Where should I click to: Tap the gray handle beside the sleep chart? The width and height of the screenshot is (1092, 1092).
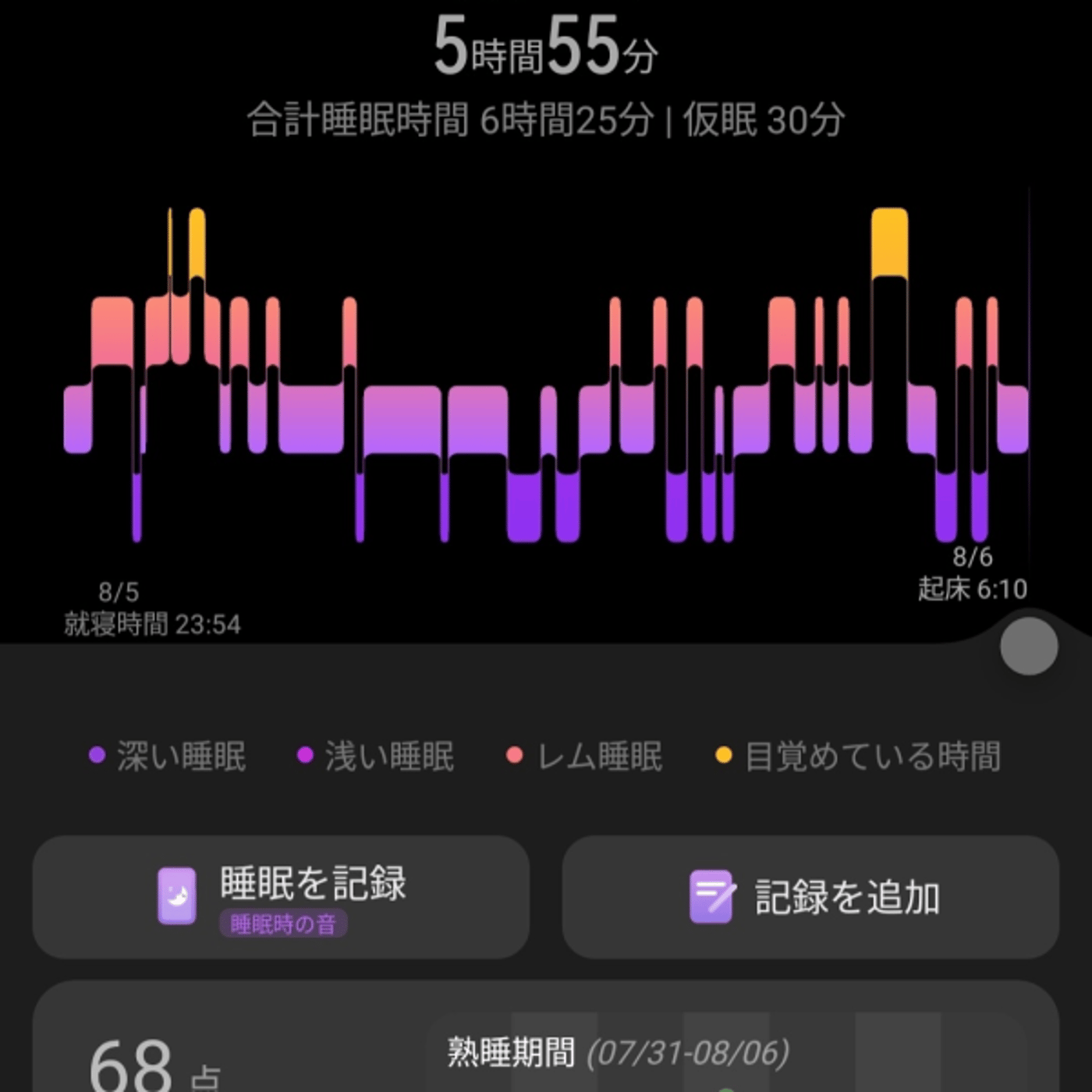click(1029, 646)
